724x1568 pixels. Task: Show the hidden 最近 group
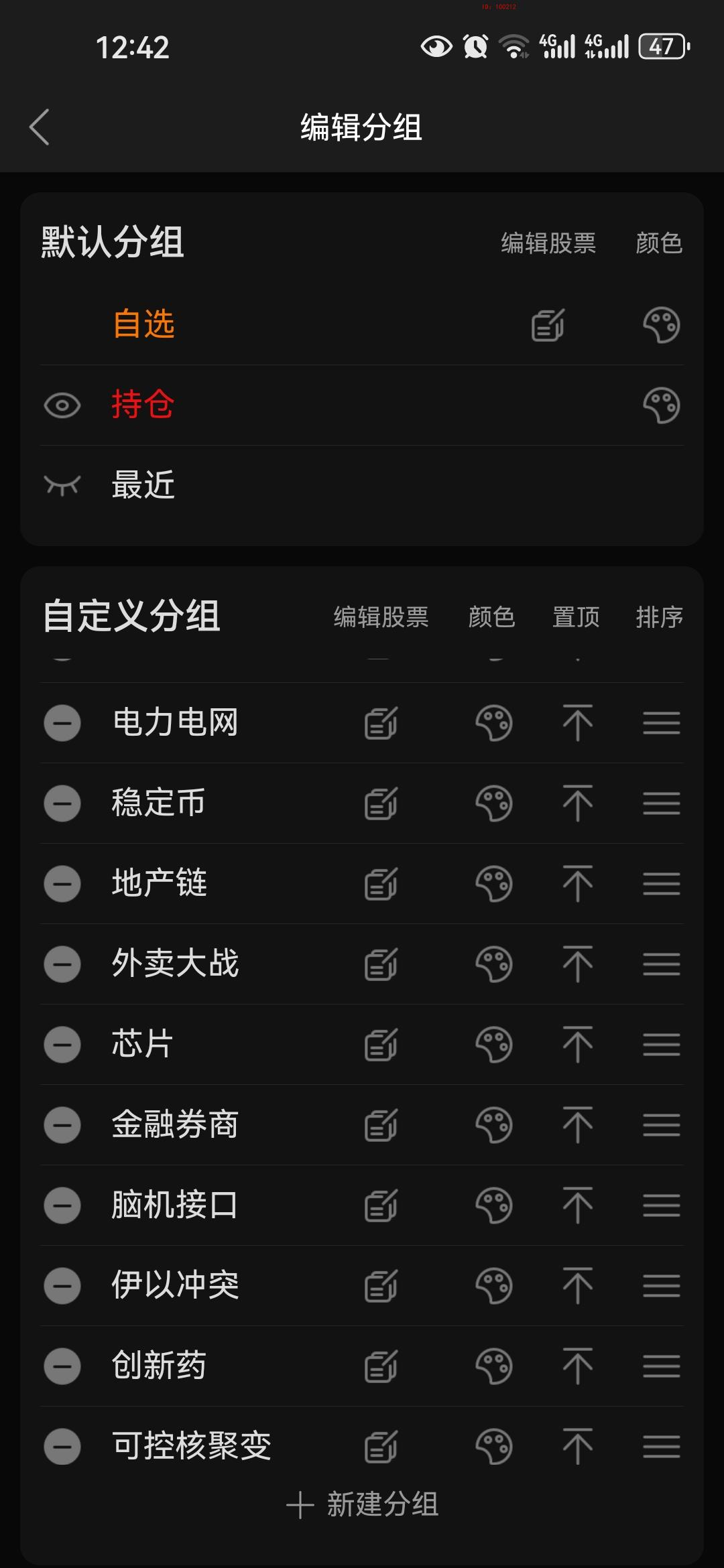[x=62, y=484]
